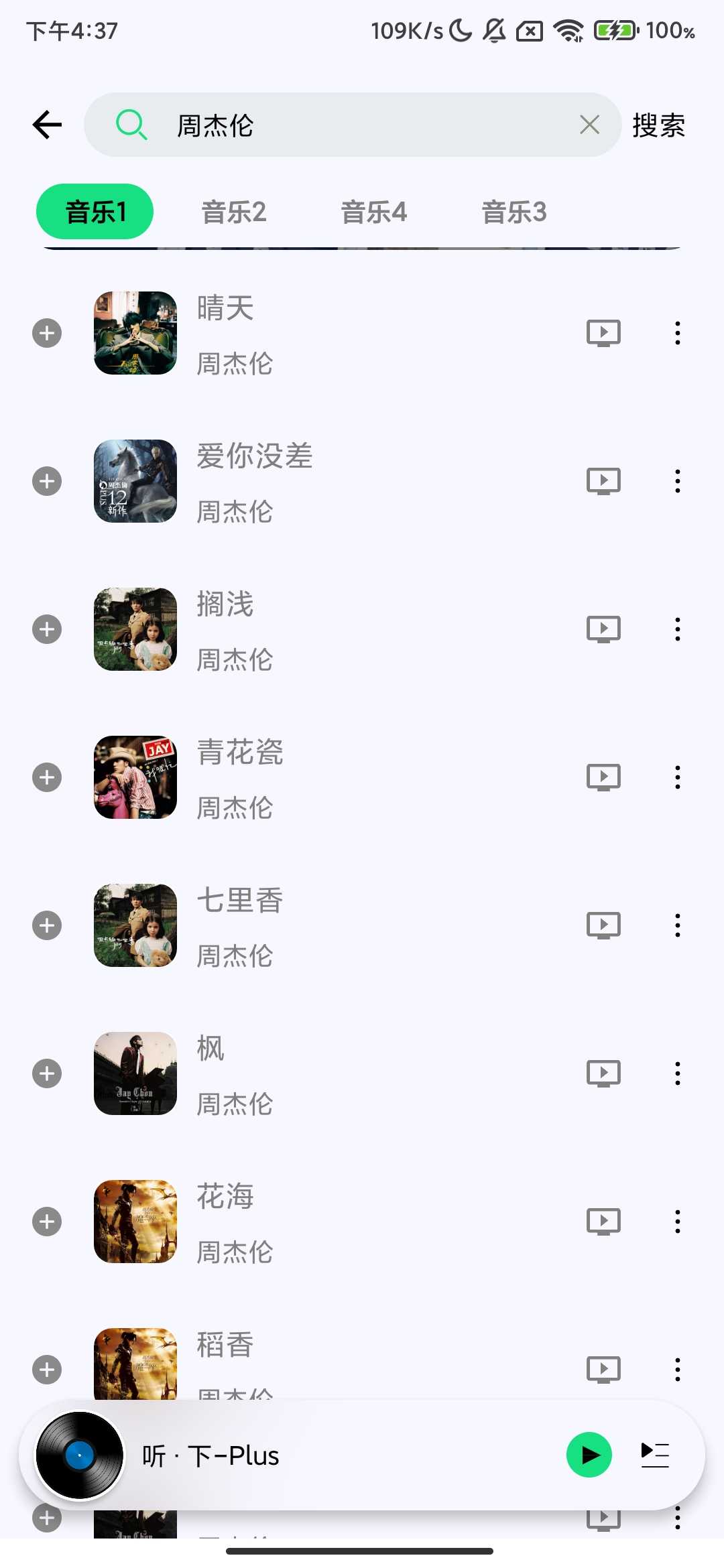This screenshot has width=724, height=1568.
Task: Add 青花瓷 with the plus icon
Action: [47, 777]
